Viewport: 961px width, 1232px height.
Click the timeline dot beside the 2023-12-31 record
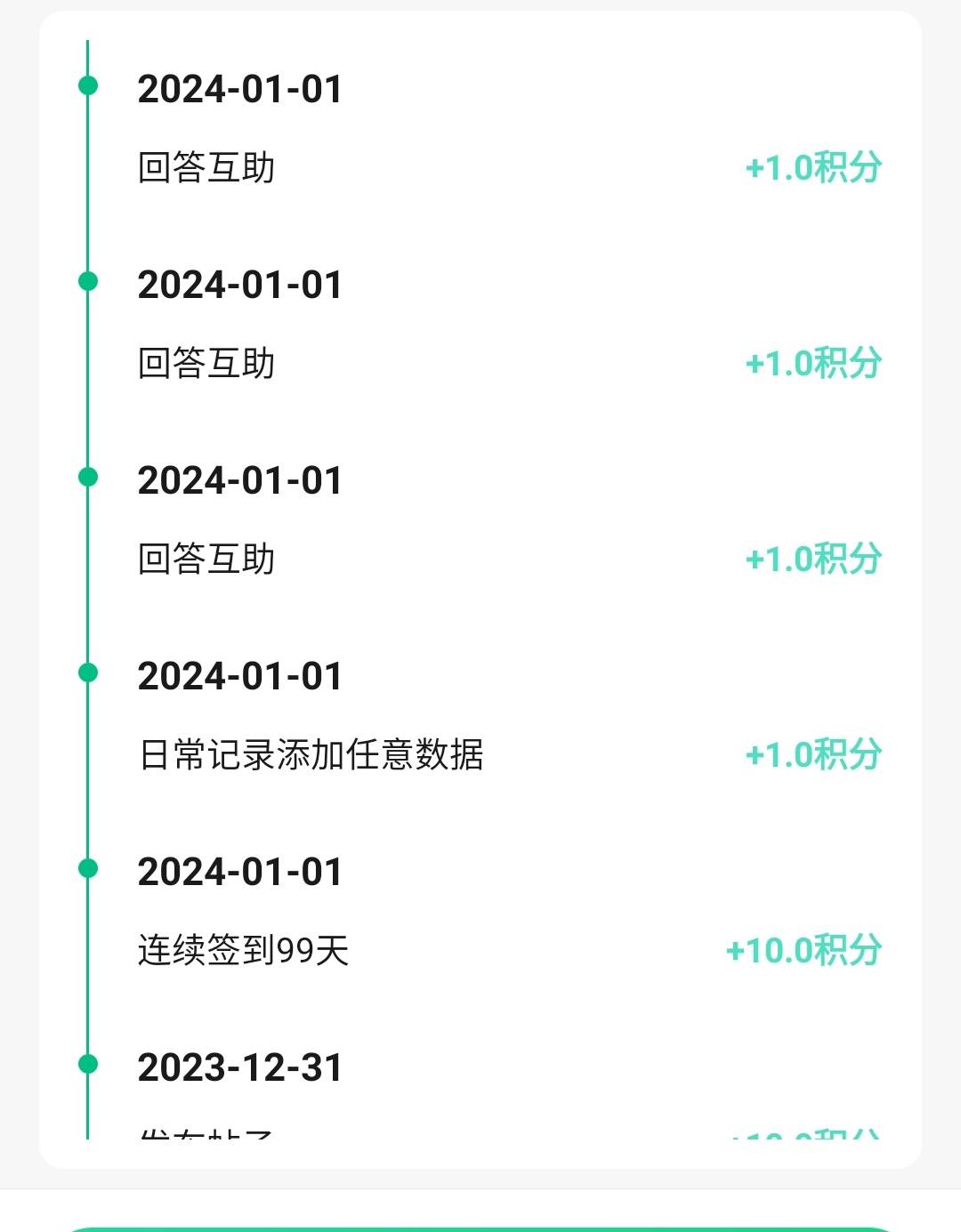[86, 1063]
